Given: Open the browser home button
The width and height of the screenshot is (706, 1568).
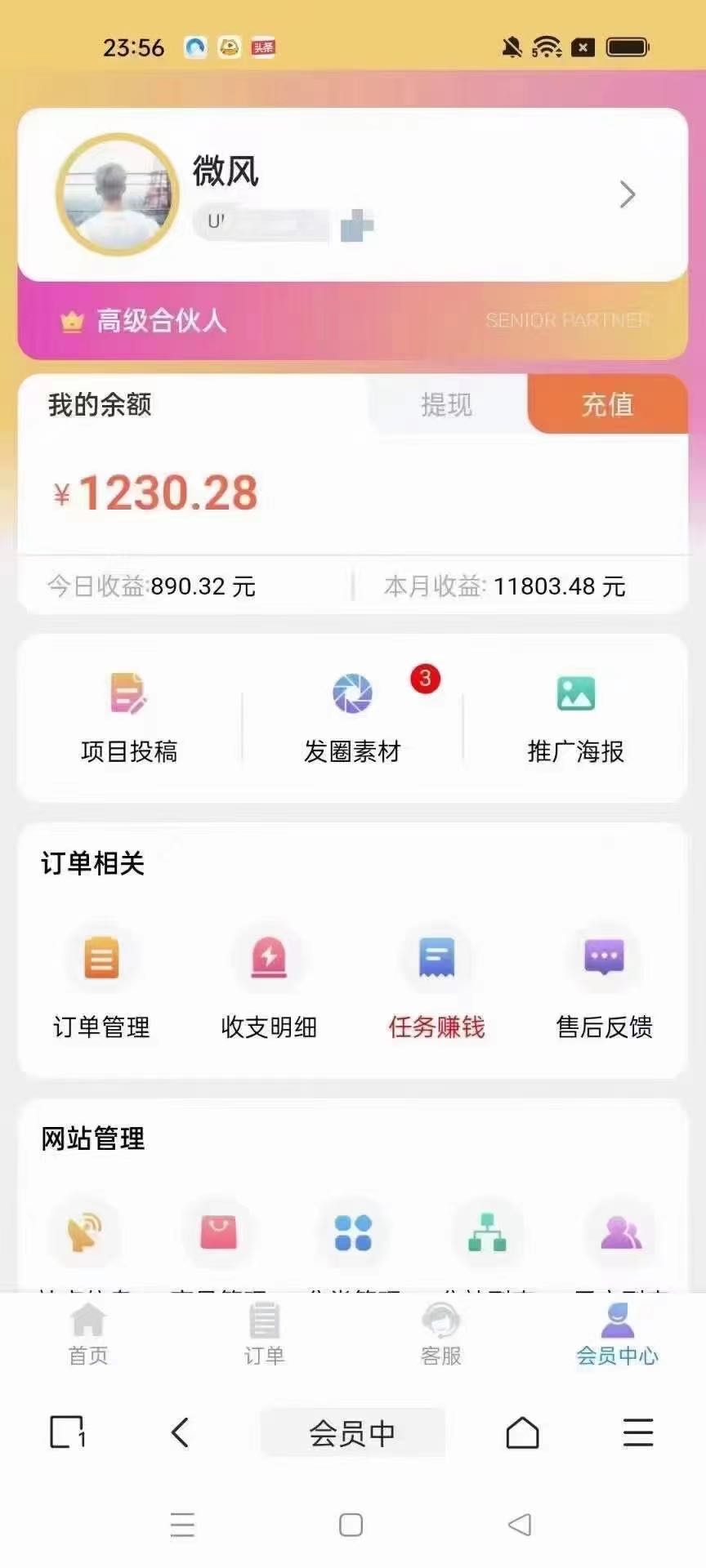Looking at the screenshot, I should (523, 1432).
